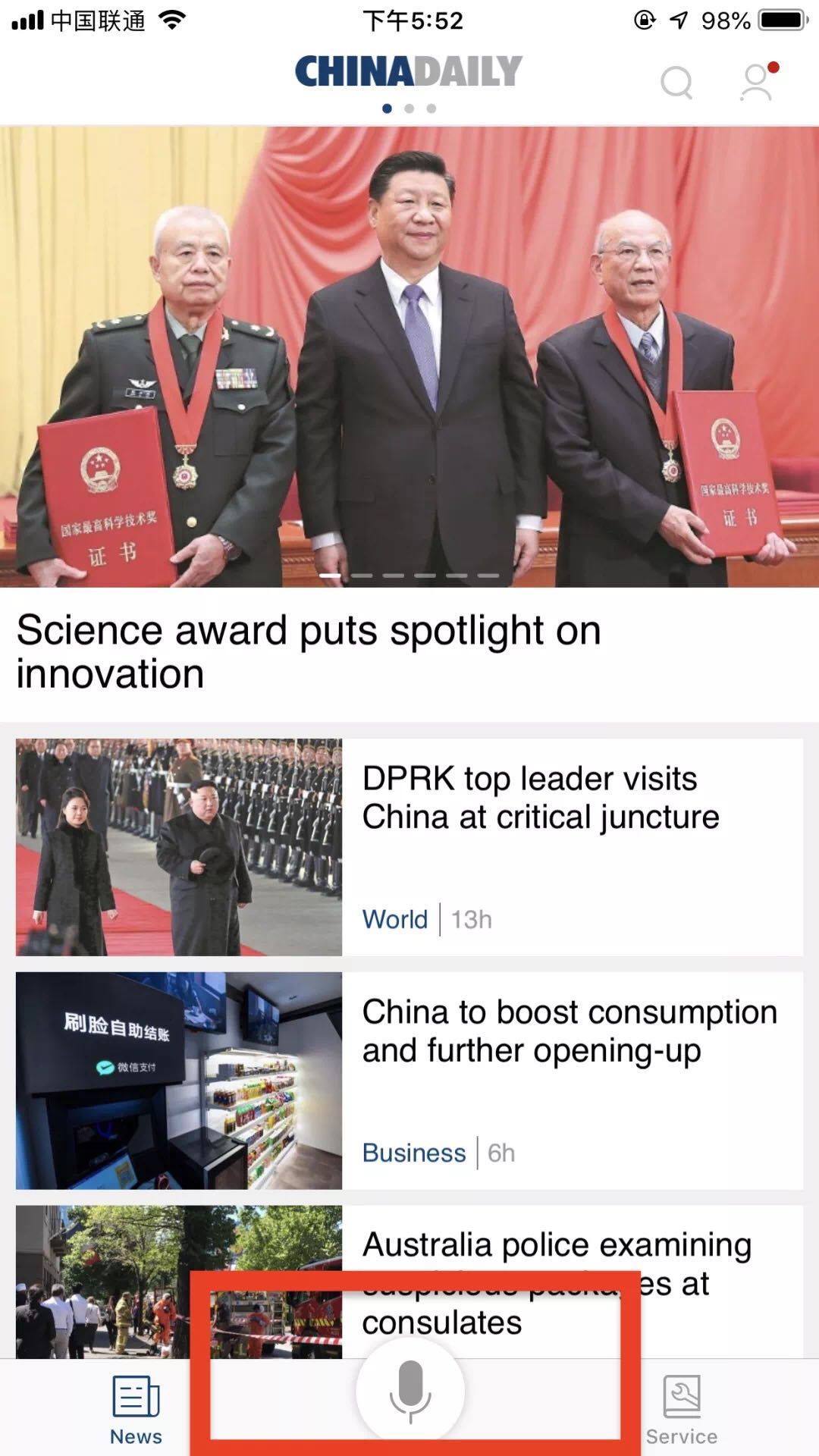The width and height of the screenshot is (819, 1456).
Task: Select the World category link
Action: [395, 919]
